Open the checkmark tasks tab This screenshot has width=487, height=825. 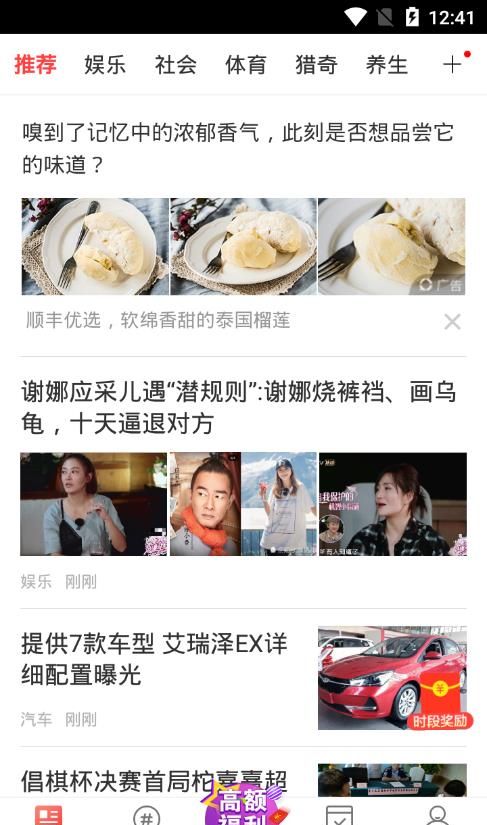[x=340, y=815]
